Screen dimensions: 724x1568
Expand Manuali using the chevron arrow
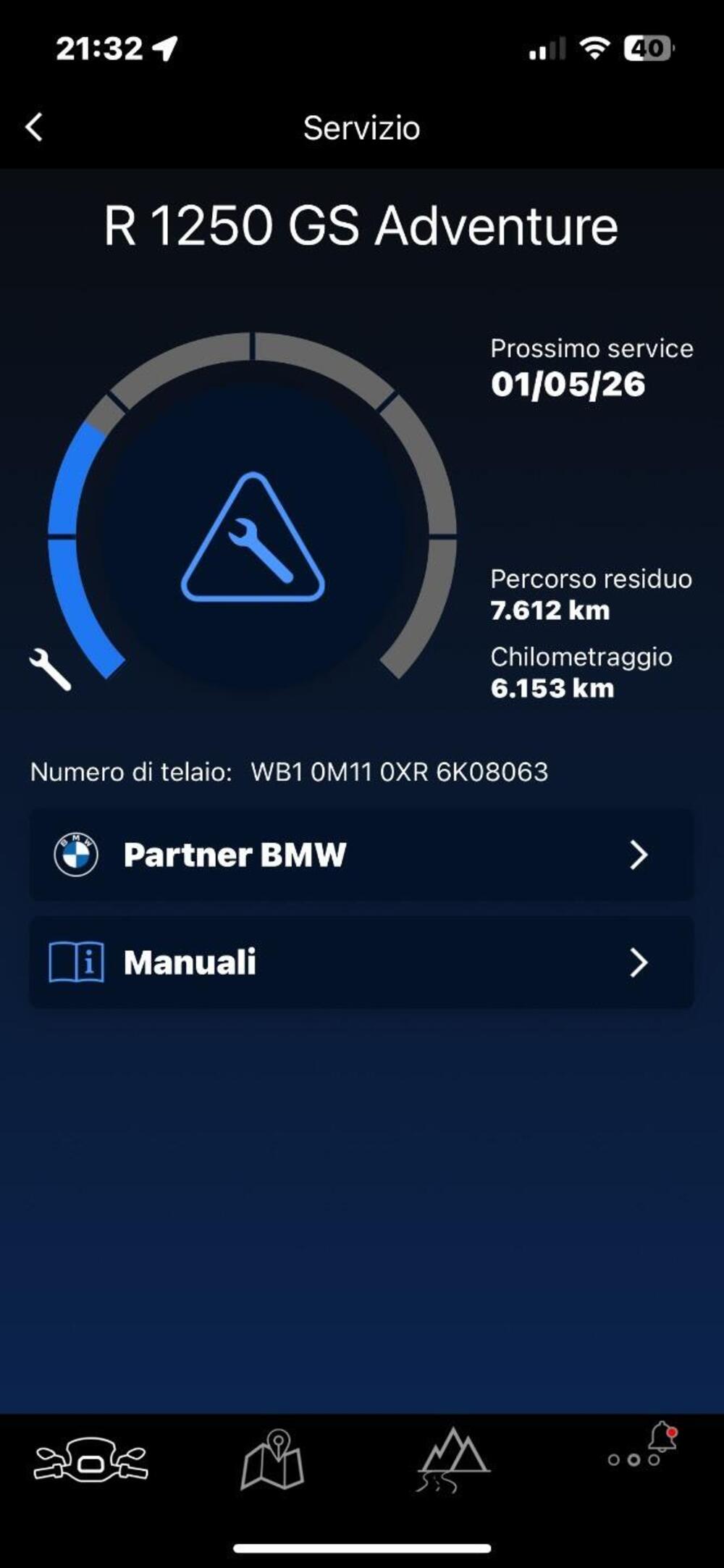coord(640,963)
